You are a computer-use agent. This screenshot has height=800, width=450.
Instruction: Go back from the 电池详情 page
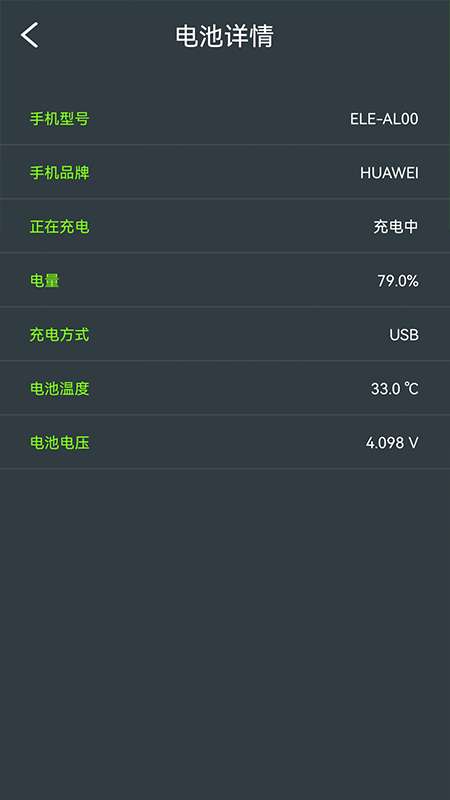pos(30,36)
